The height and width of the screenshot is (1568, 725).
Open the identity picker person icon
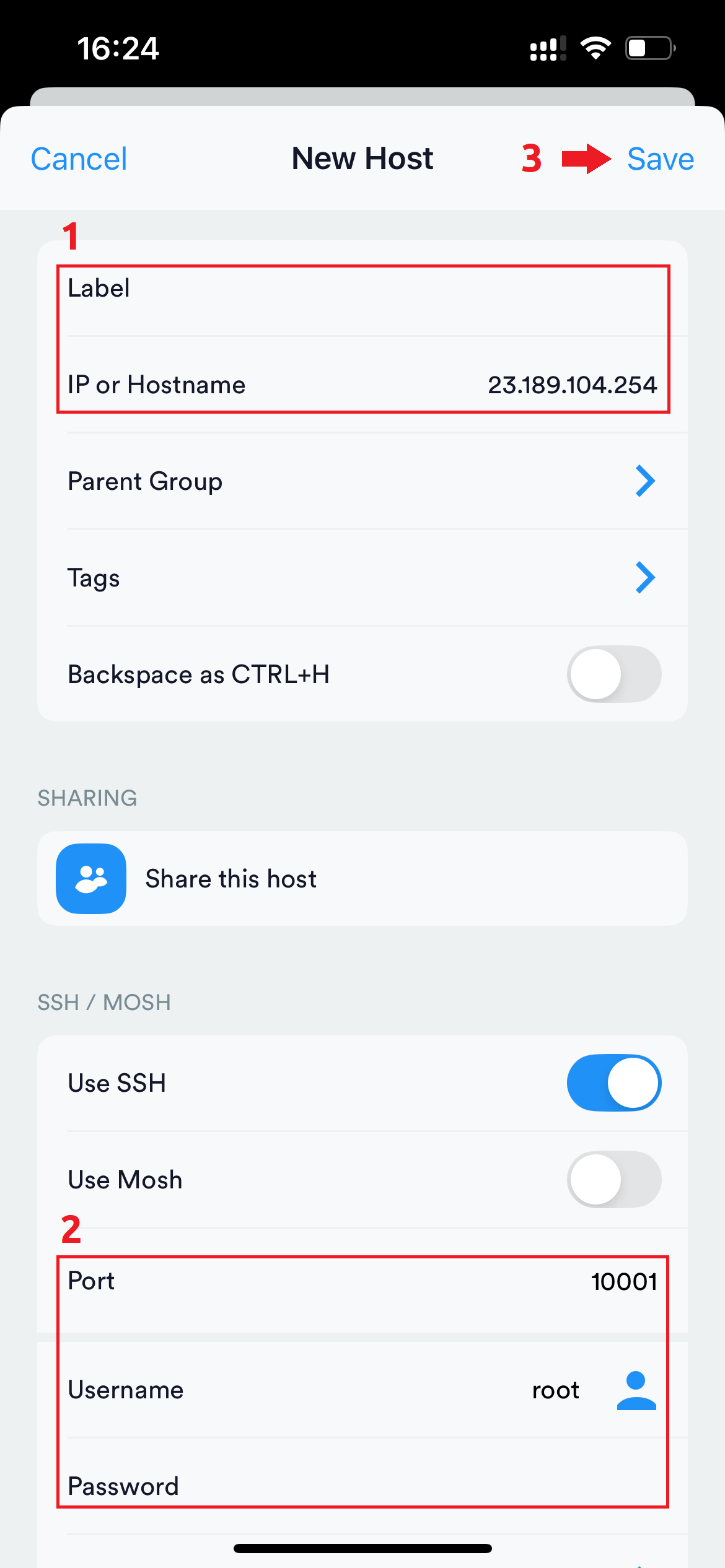[x=636, y=1391]
